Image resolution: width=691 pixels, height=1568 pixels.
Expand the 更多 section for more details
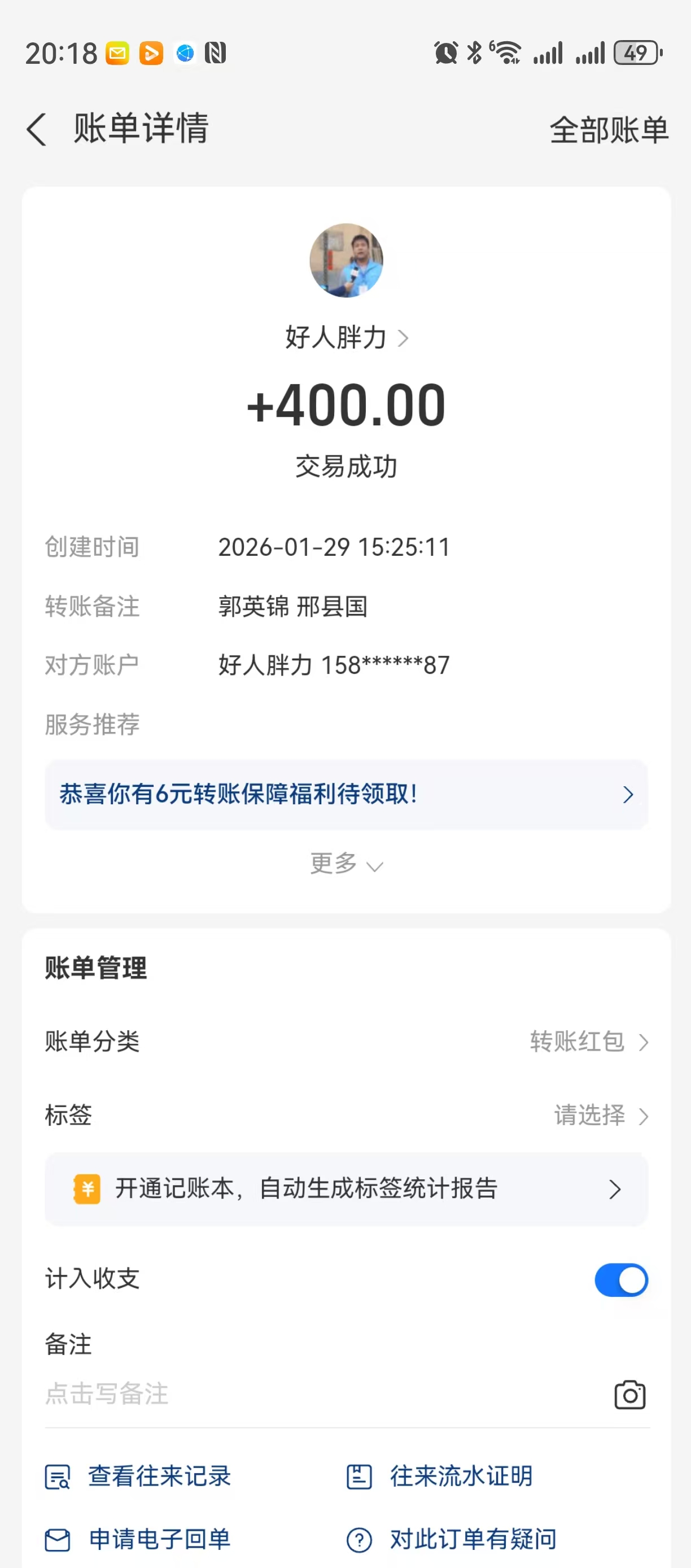click(x=345, y=864)
